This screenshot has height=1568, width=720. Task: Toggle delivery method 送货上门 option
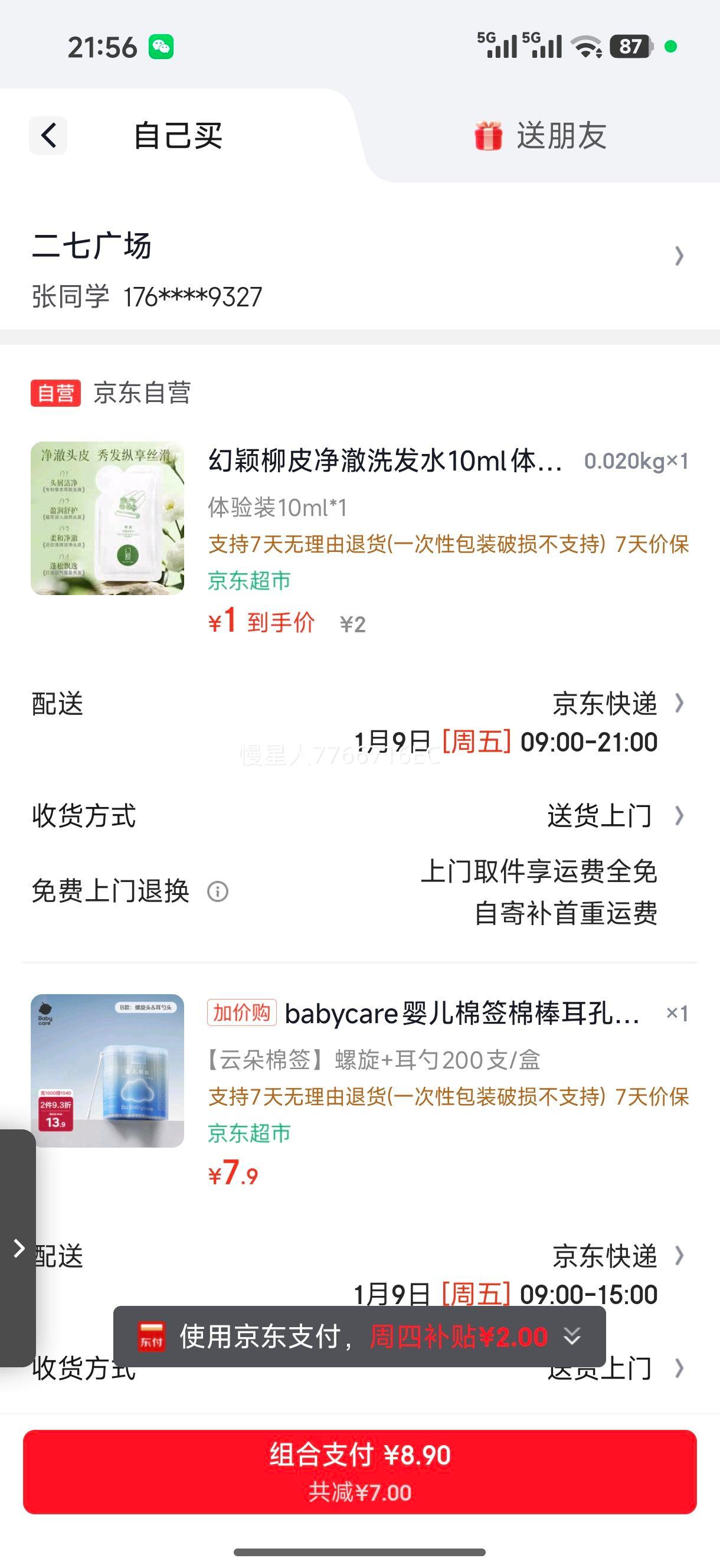point(600,815)
